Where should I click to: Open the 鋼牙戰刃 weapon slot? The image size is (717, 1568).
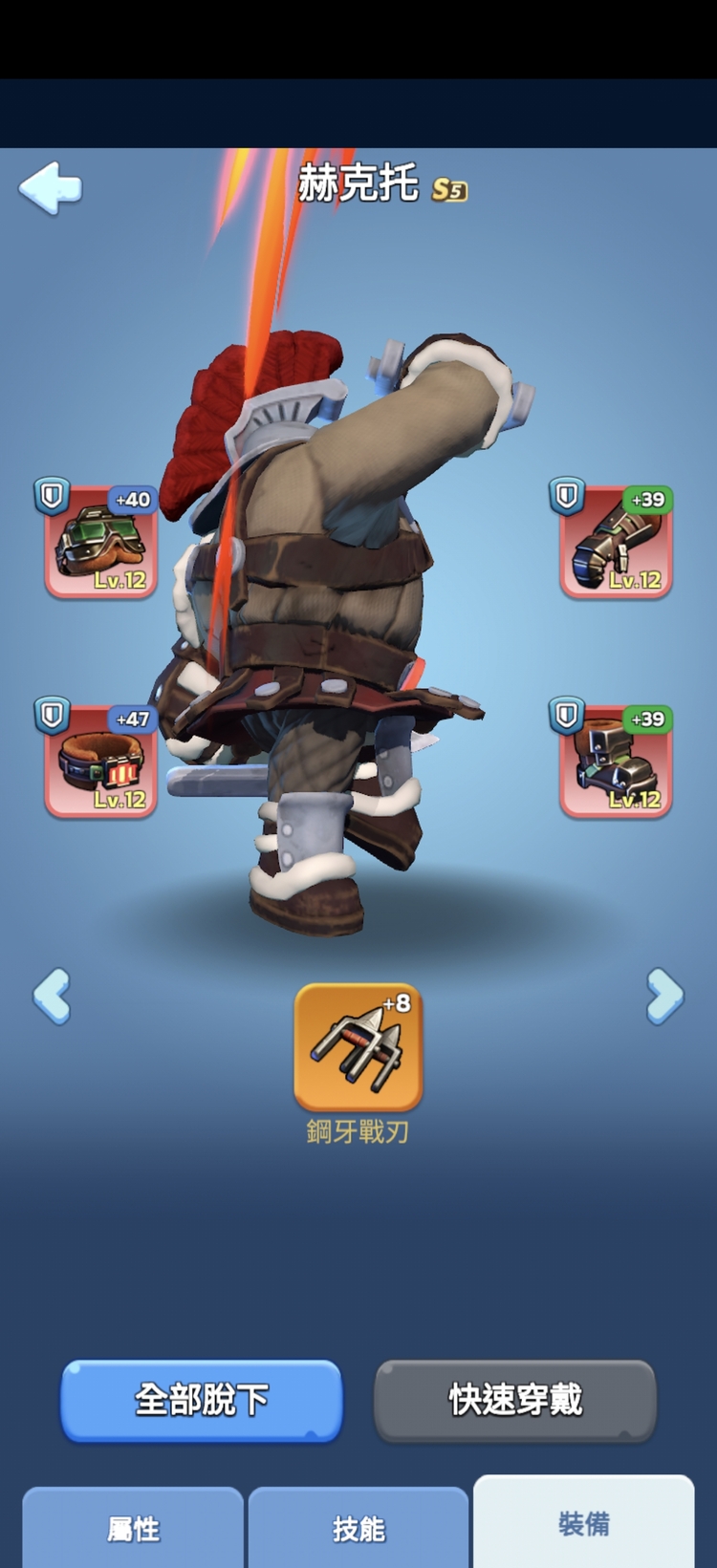point(358,1047)
